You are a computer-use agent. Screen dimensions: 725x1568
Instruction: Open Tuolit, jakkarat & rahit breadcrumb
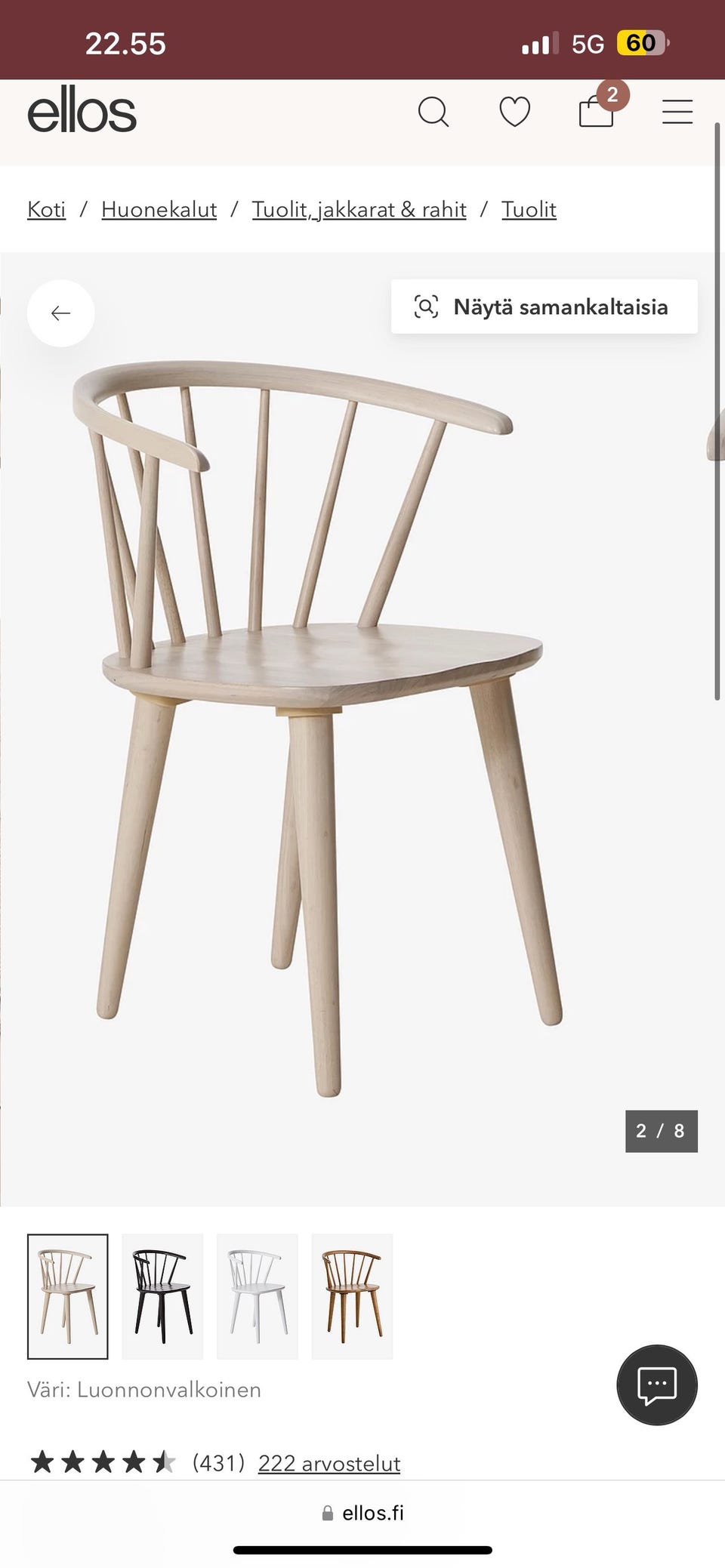[x=359, y=209]
